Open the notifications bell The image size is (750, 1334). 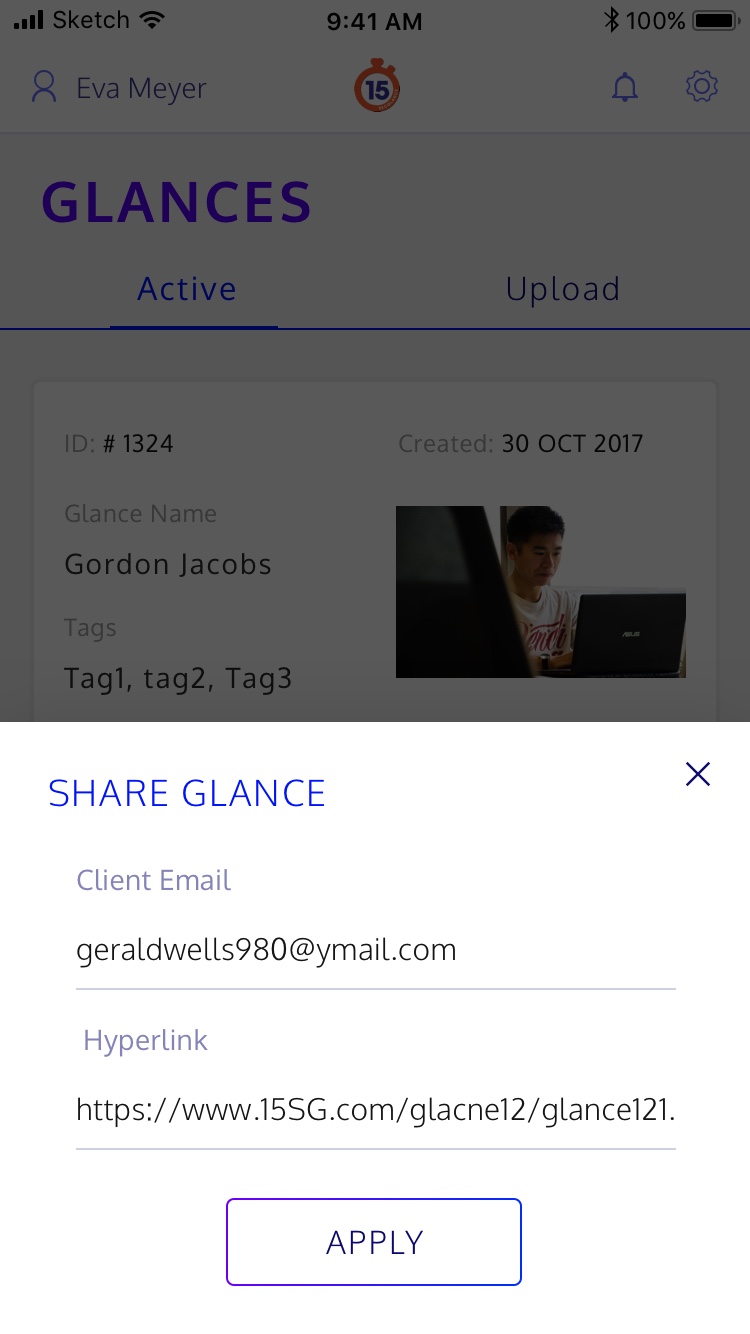tap(625, 87)
